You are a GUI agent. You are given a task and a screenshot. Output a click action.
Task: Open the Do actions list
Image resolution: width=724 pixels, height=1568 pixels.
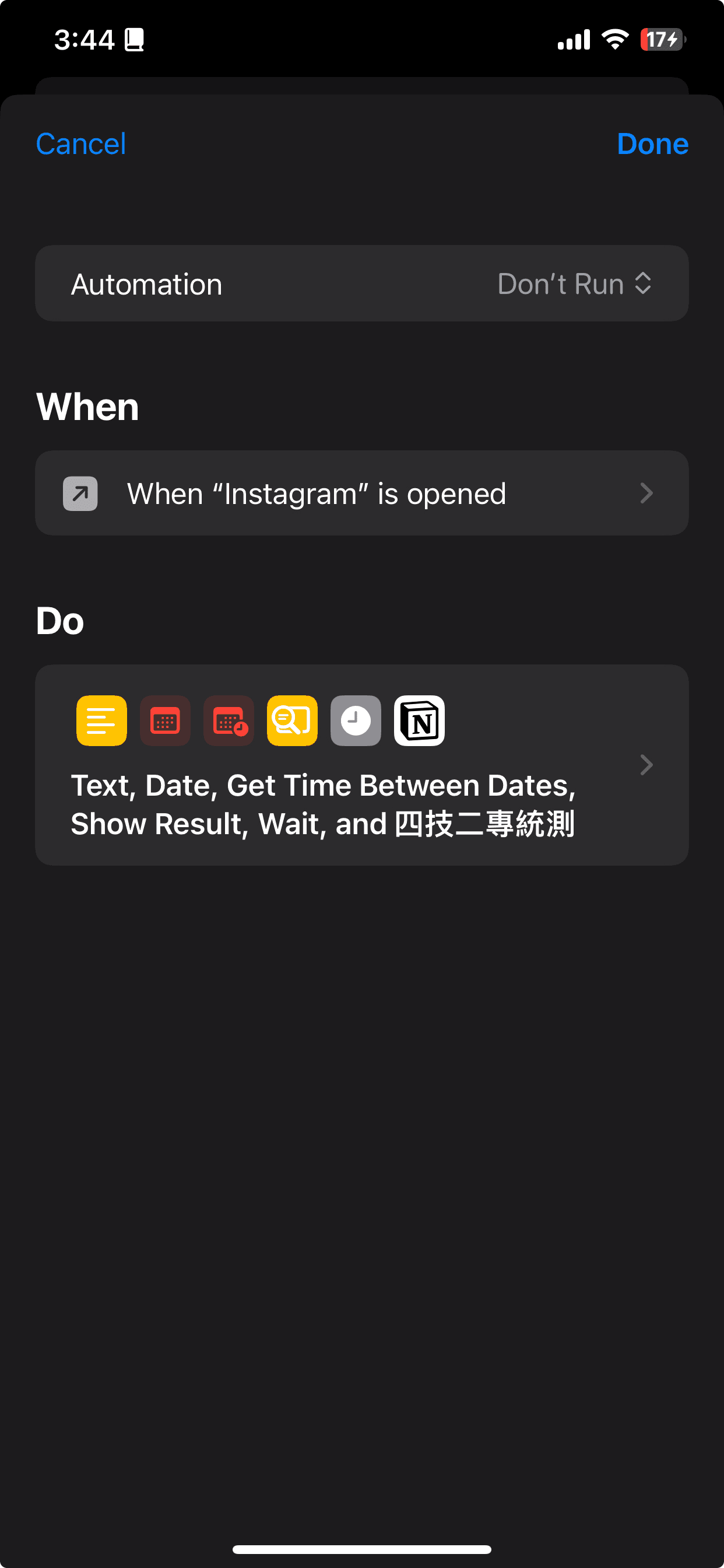coord(361,765)
